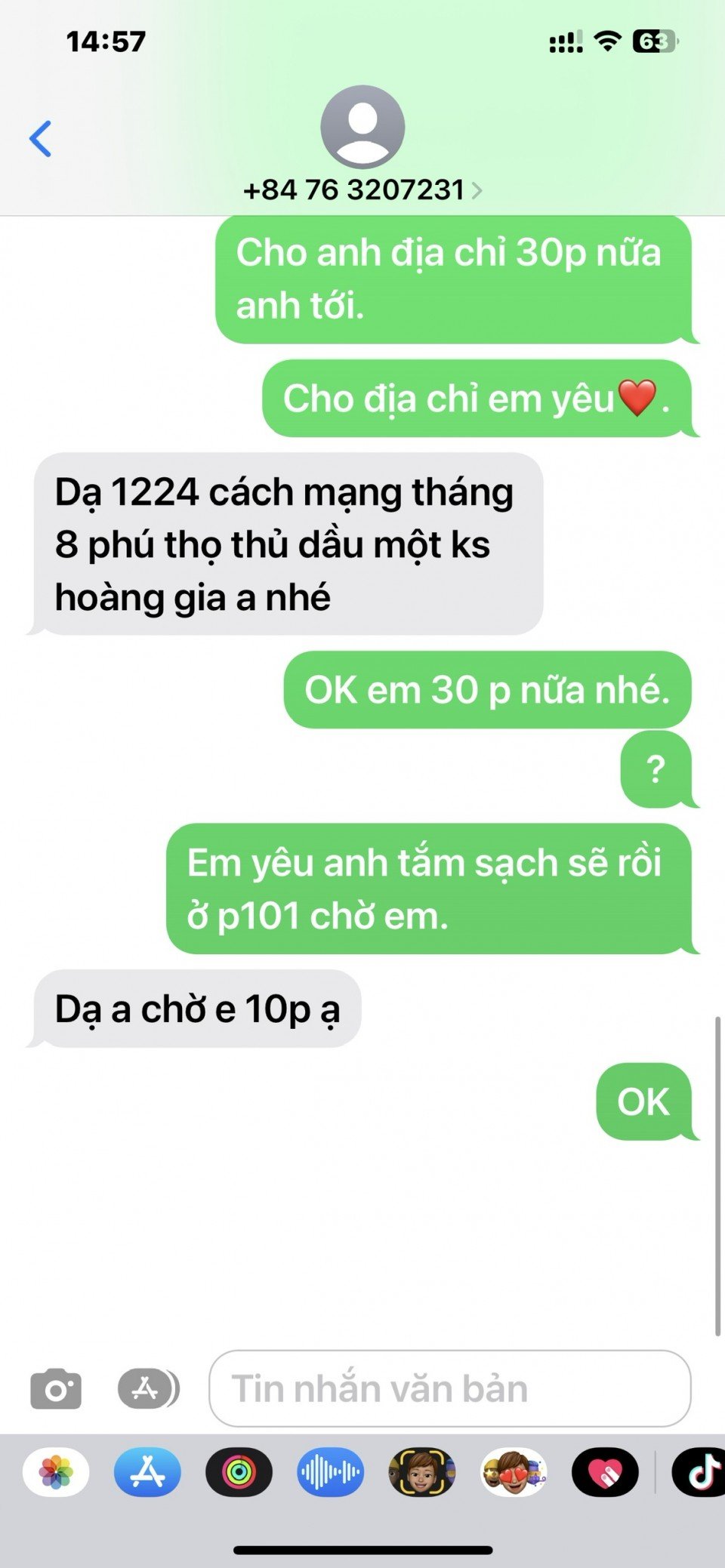Open the App Store iMessage app
725x1568 pixels.
[x=147, y=1472]
